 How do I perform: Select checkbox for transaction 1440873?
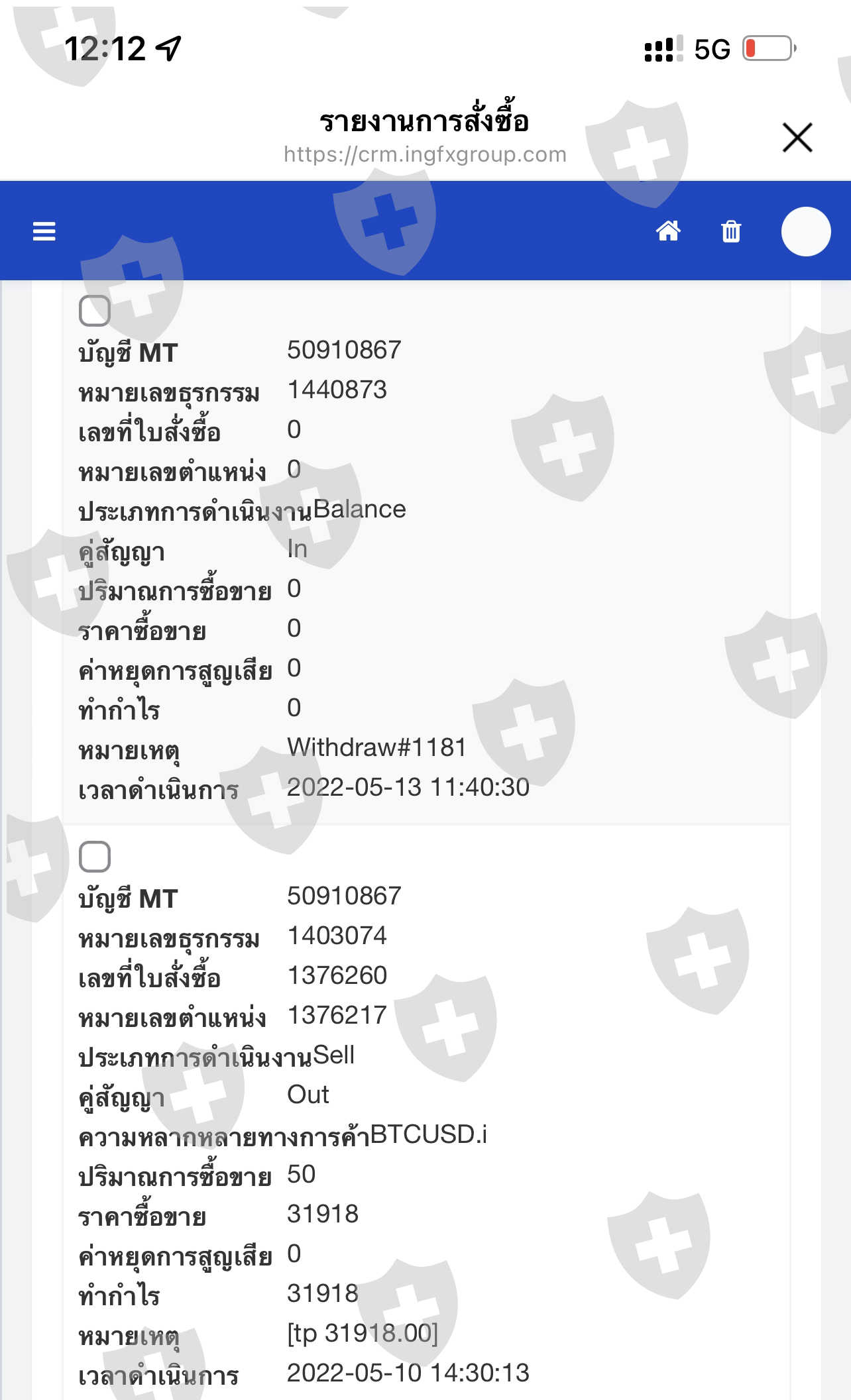pos(95,311)
